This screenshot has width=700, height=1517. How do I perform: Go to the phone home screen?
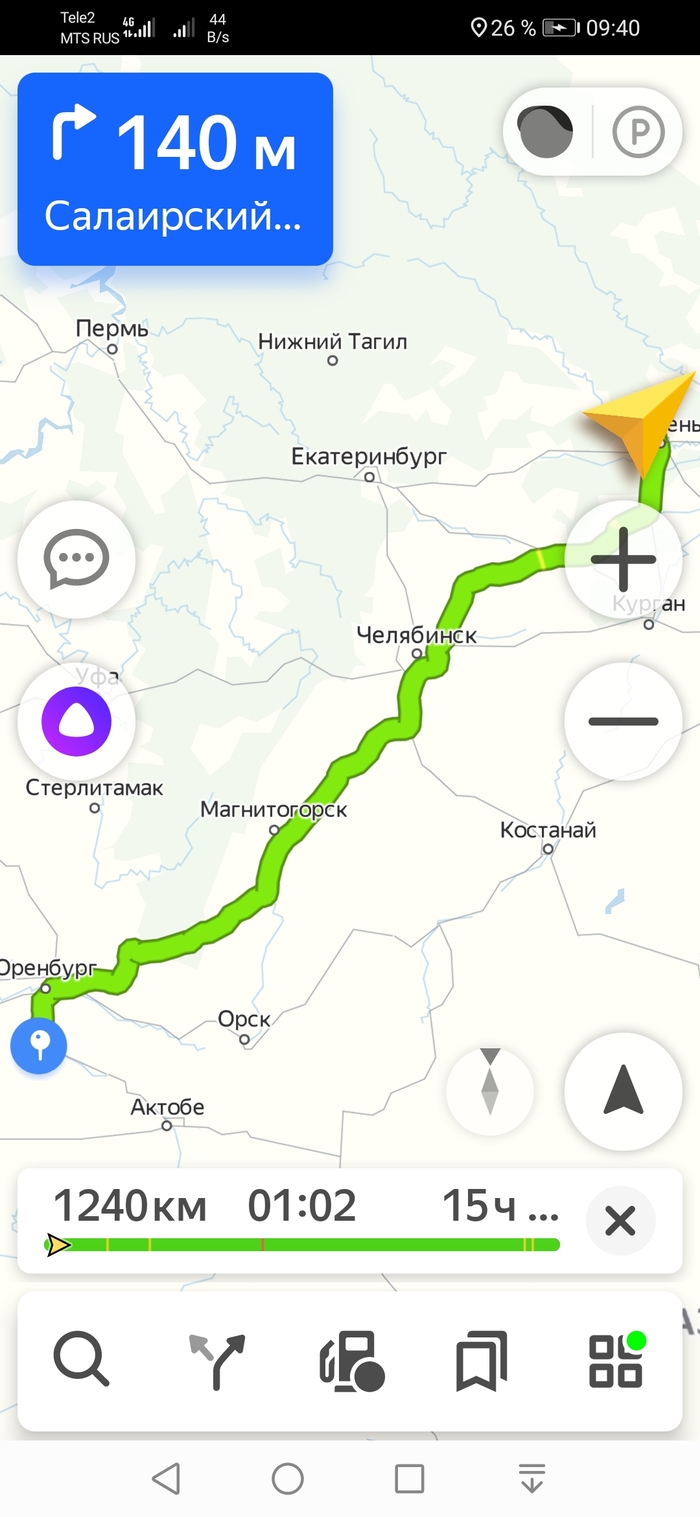288,1479
